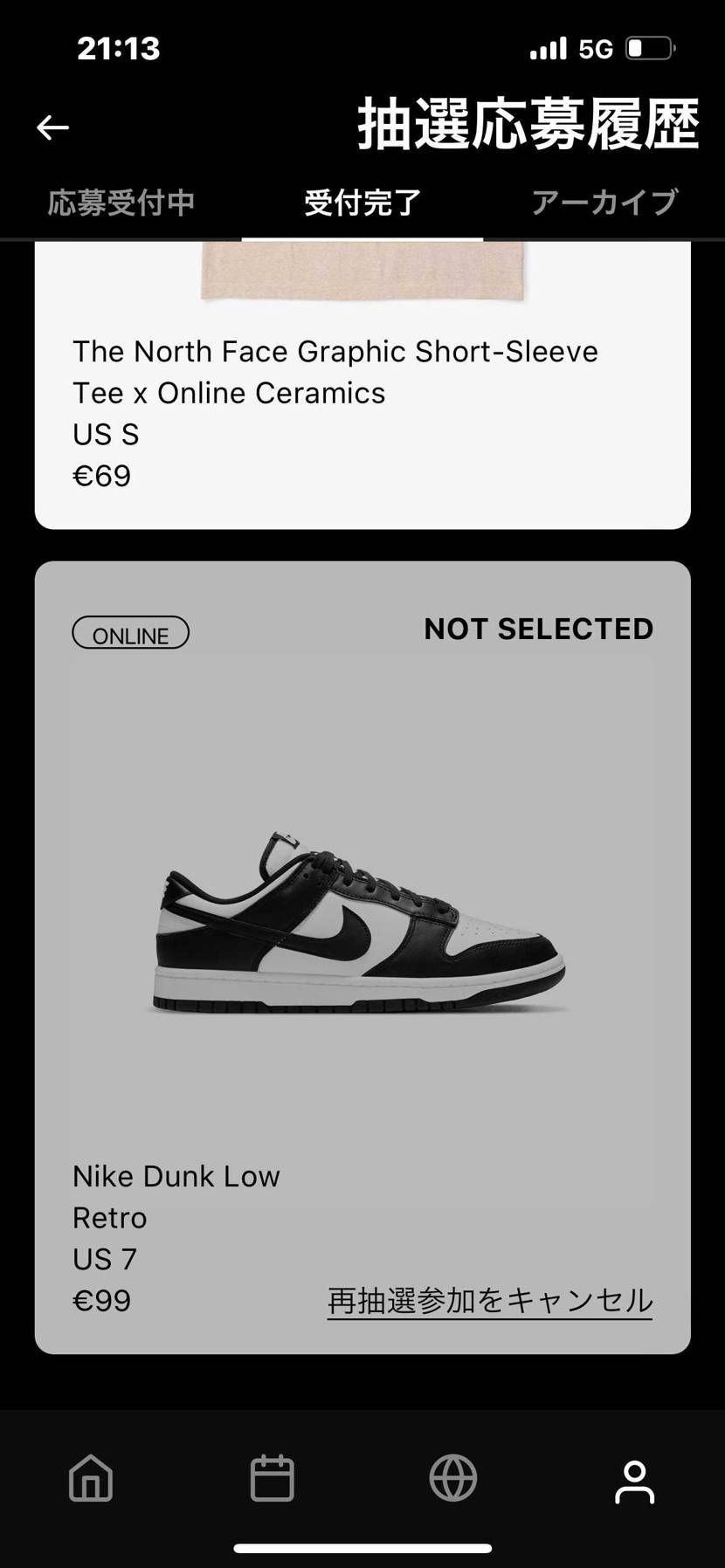The image size is (725, 1568).
Task: Tap 再抽選参加をキャンセル link
Action: pos(489,1301)
